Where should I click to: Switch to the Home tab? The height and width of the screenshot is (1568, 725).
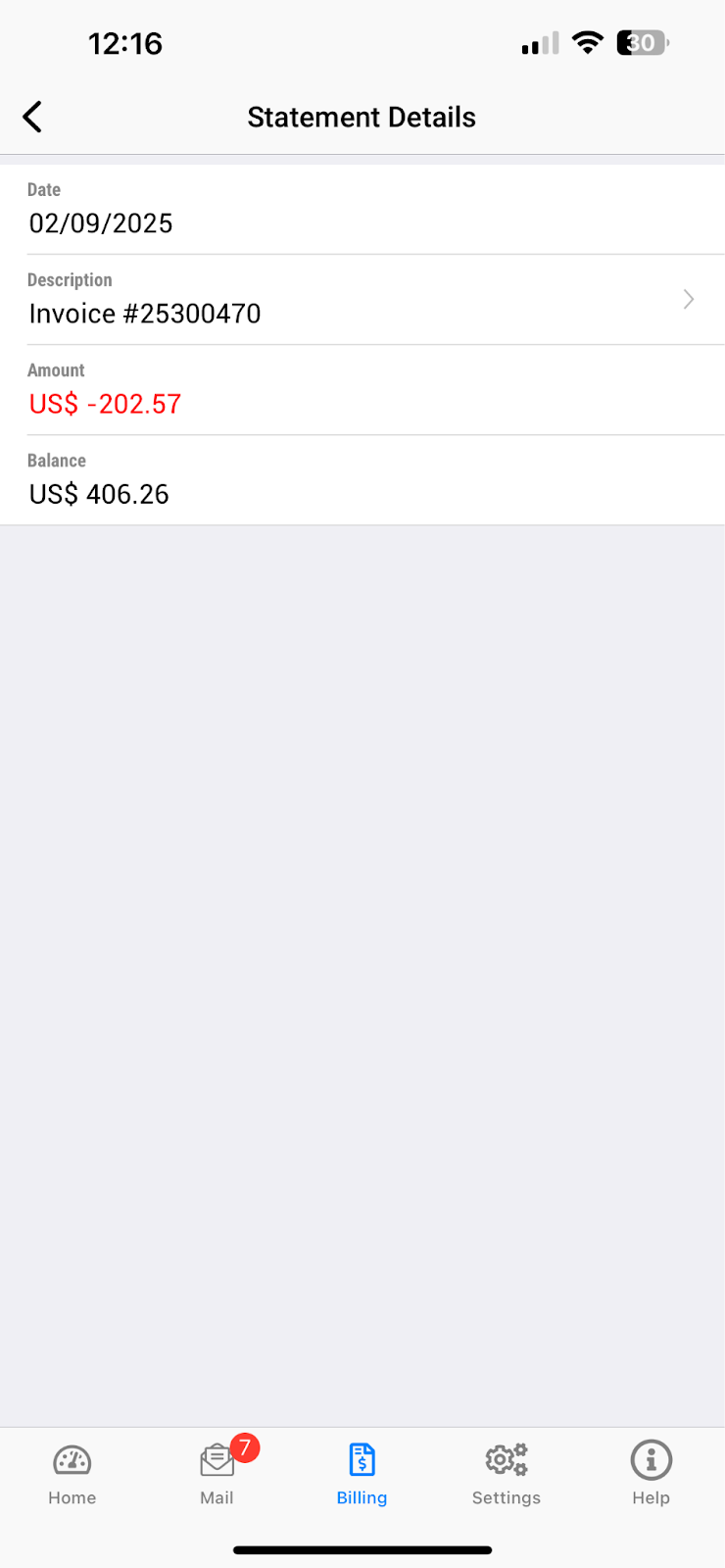coord(72,1474)
